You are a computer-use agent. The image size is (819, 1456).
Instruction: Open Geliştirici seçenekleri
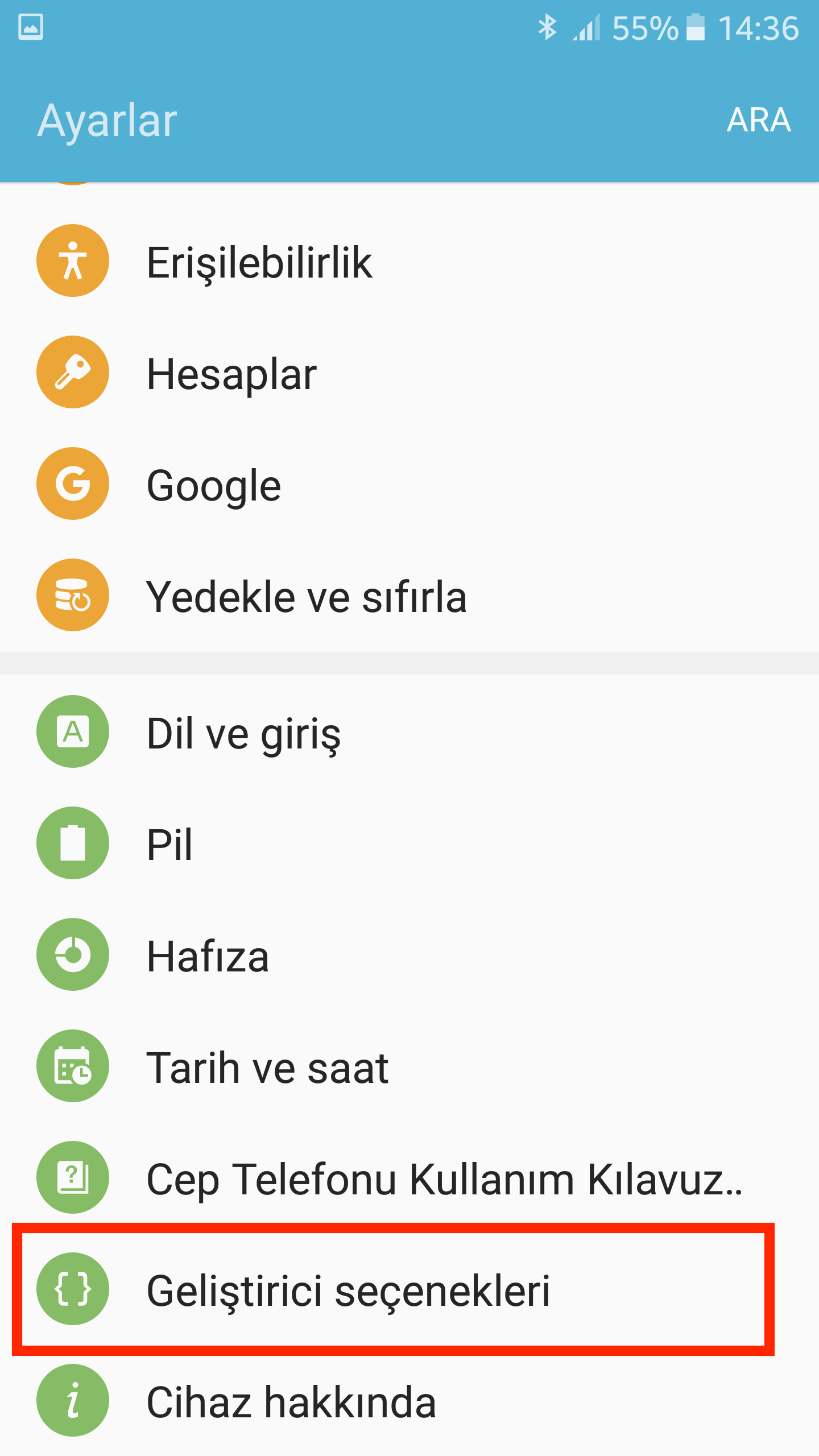pos(409,1289)
